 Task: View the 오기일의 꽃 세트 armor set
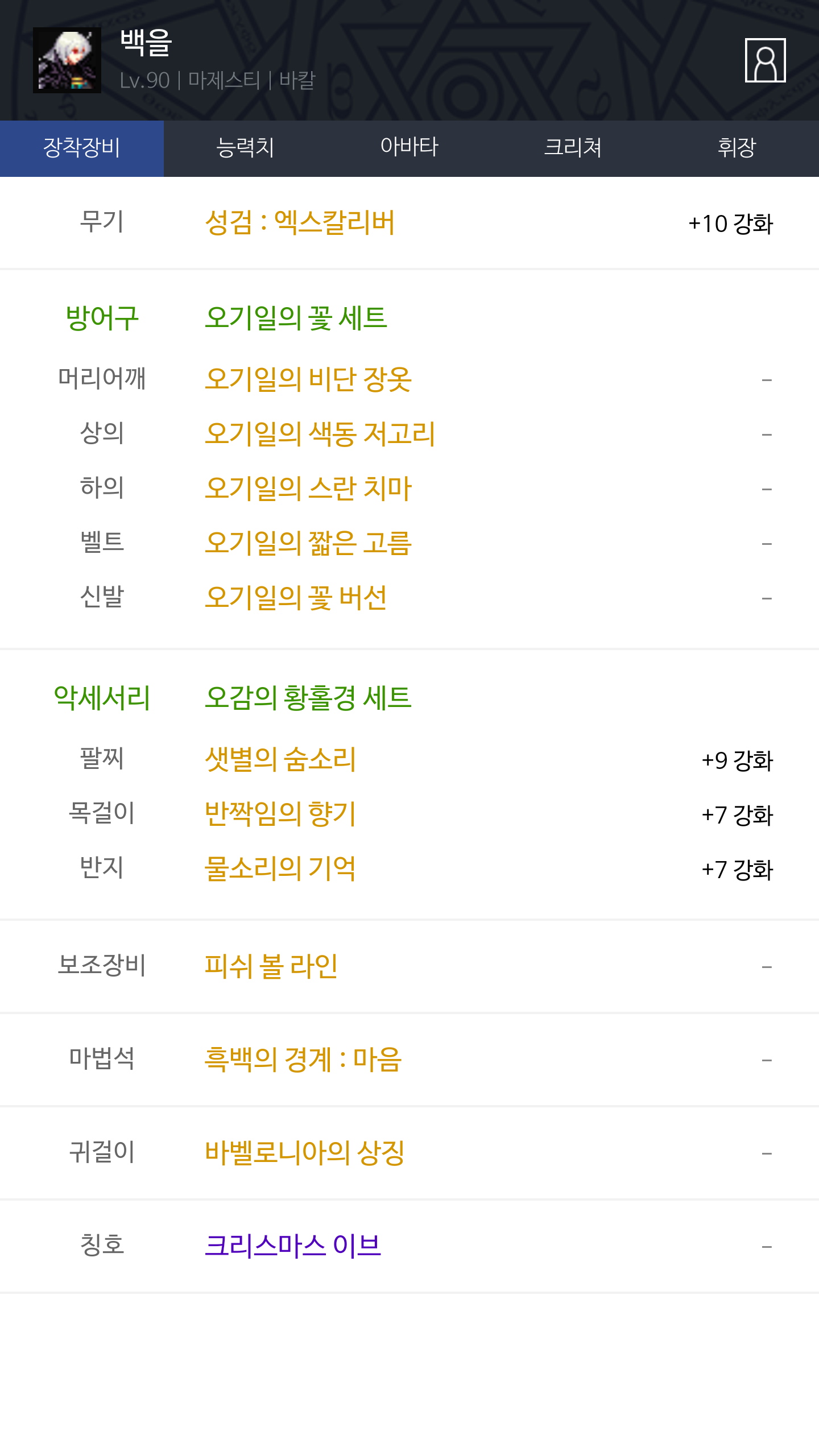coord(296,317)
